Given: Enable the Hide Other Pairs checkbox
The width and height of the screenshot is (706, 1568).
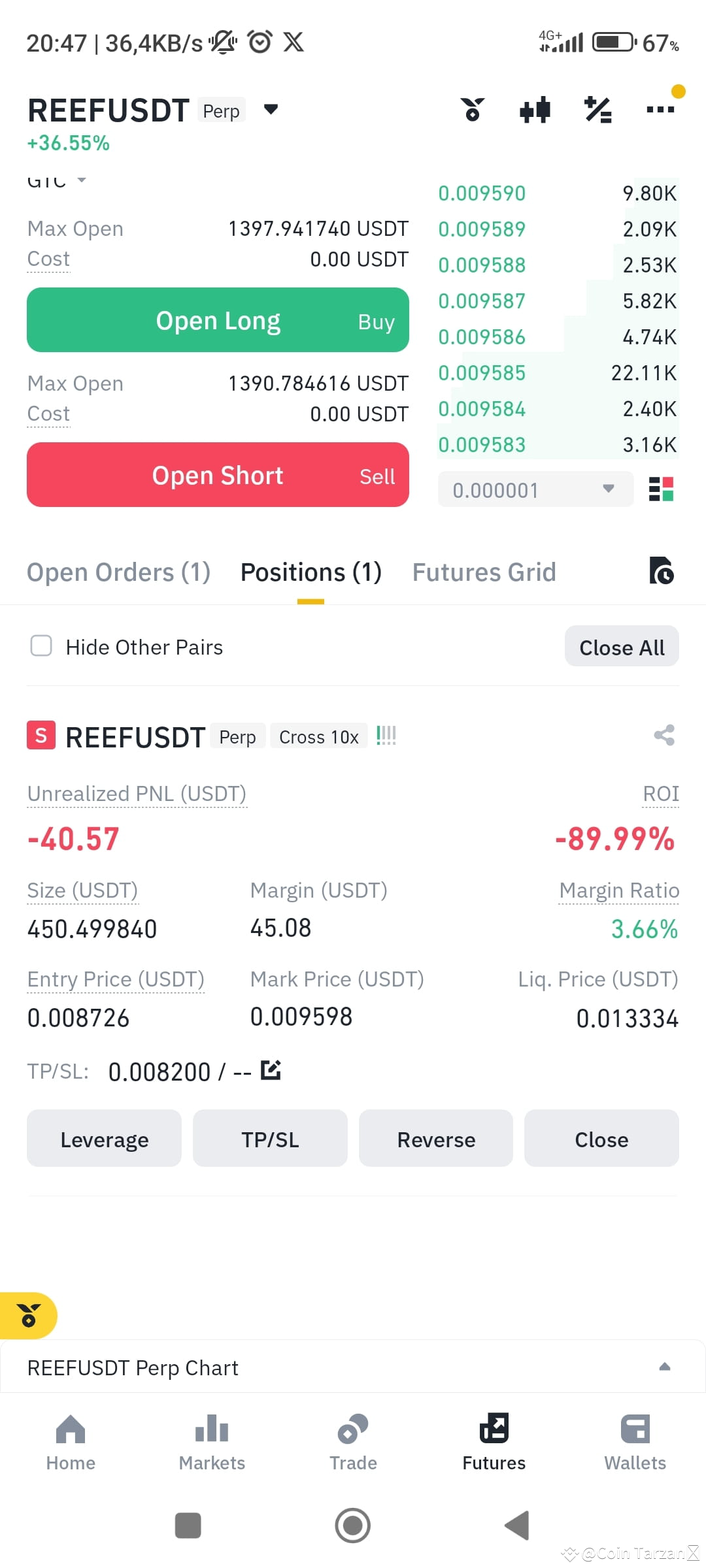Looking at the screenshot, I should [x=41, y=646].
